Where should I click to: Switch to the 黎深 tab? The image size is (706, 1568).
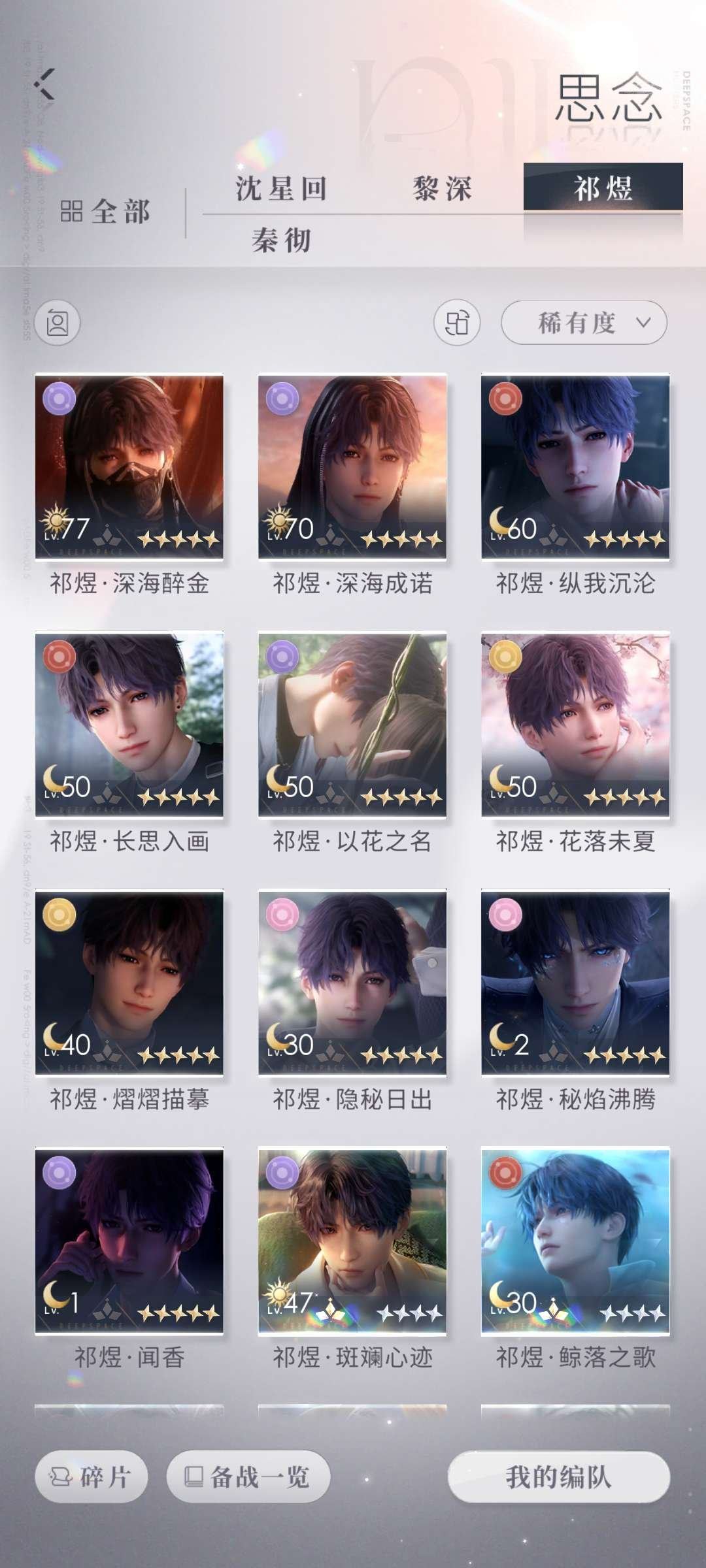[443, 189]
